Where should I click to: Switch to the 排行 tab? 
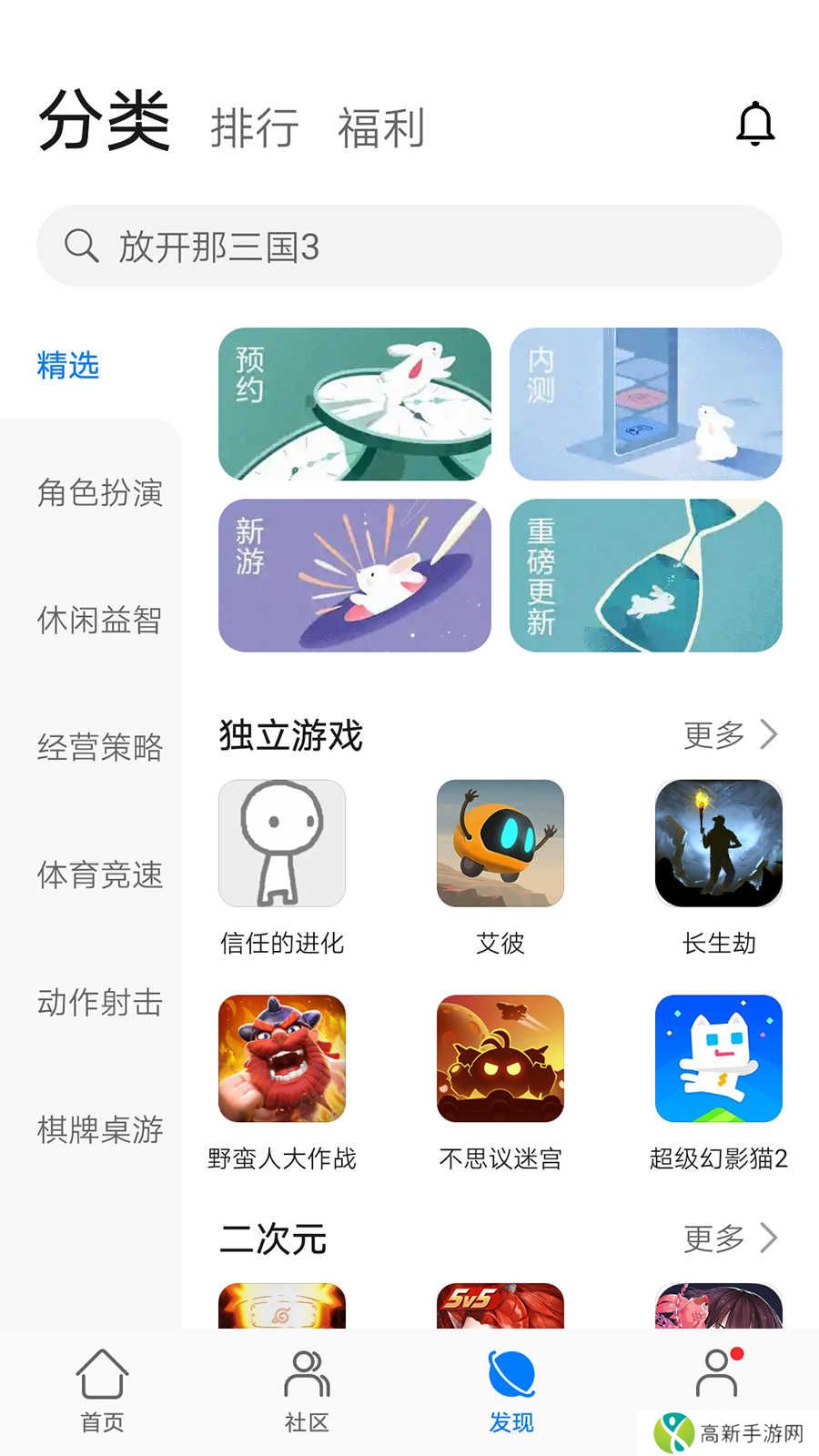pos(253,127)
